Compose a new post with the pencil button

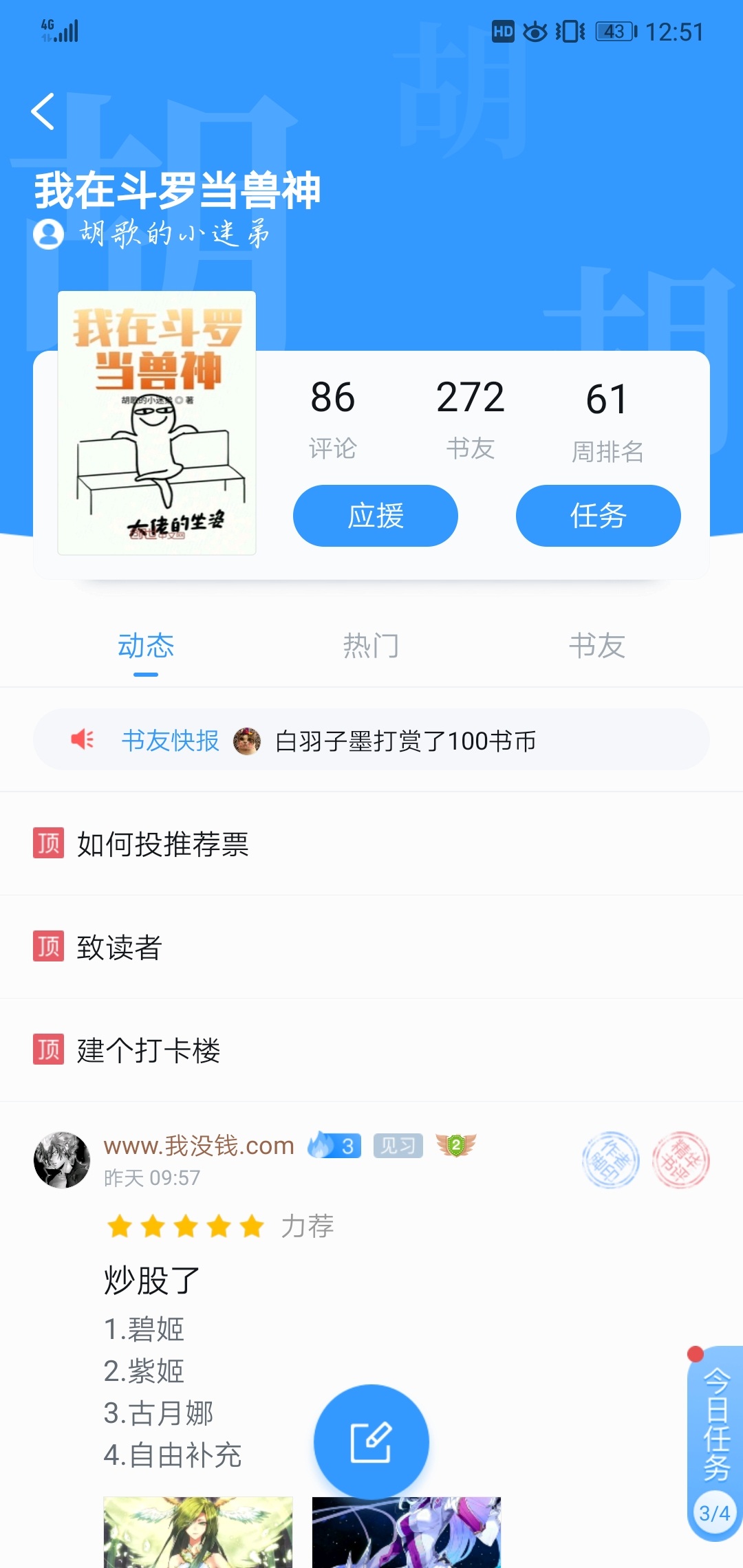371,1441
